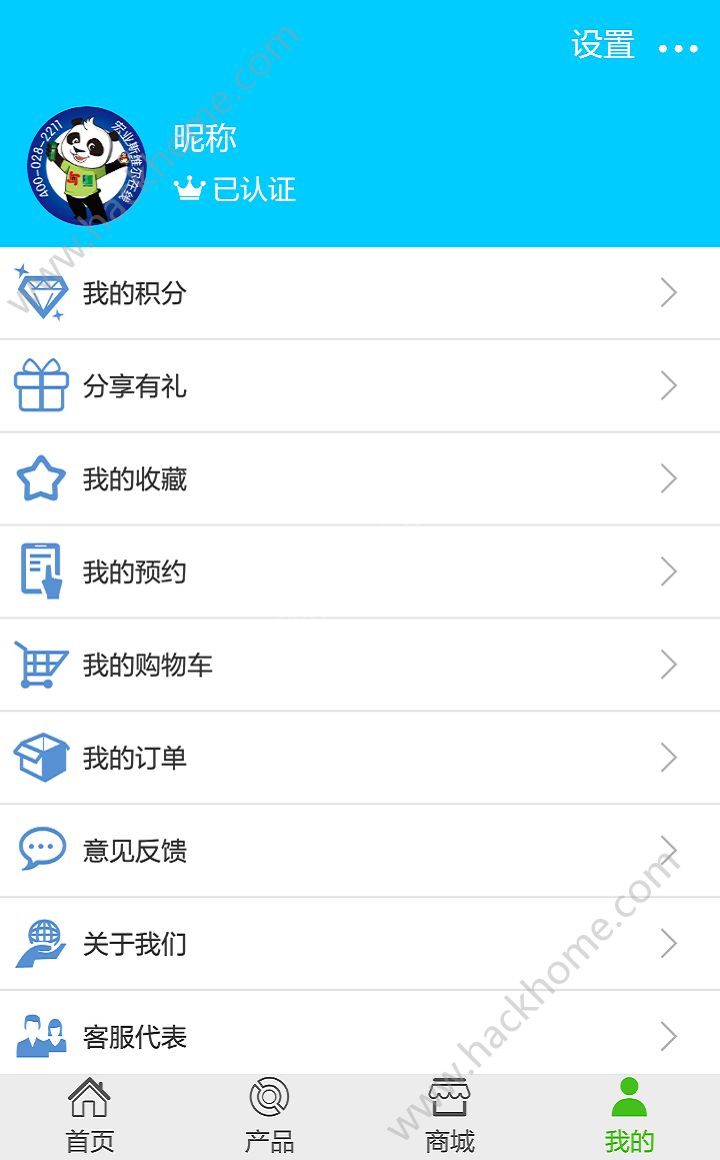This screenshot has width=720, height=1160.
Task: Switch to the 首页 (Home) tab
Action: pos(90,1117)
